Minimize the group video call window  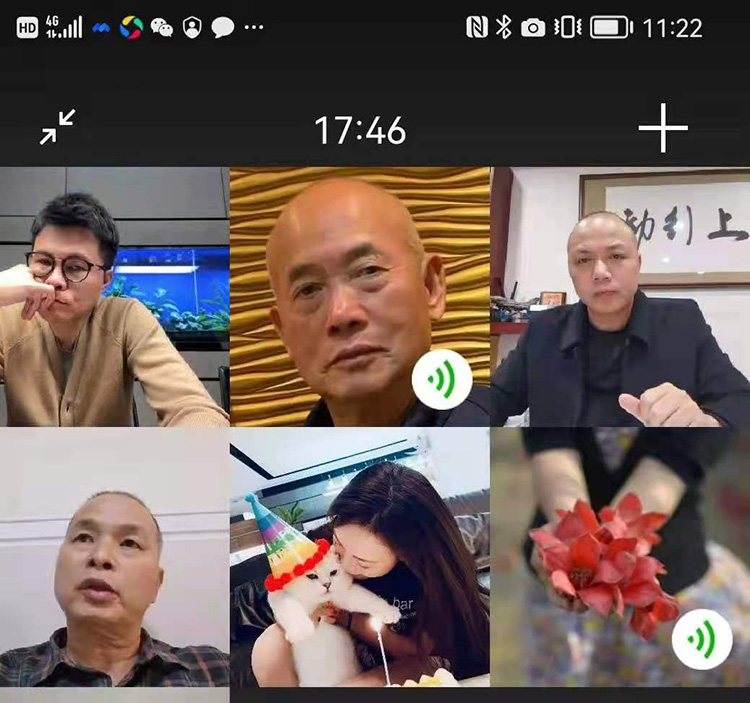pyautogui.click(x=57, y=128)
